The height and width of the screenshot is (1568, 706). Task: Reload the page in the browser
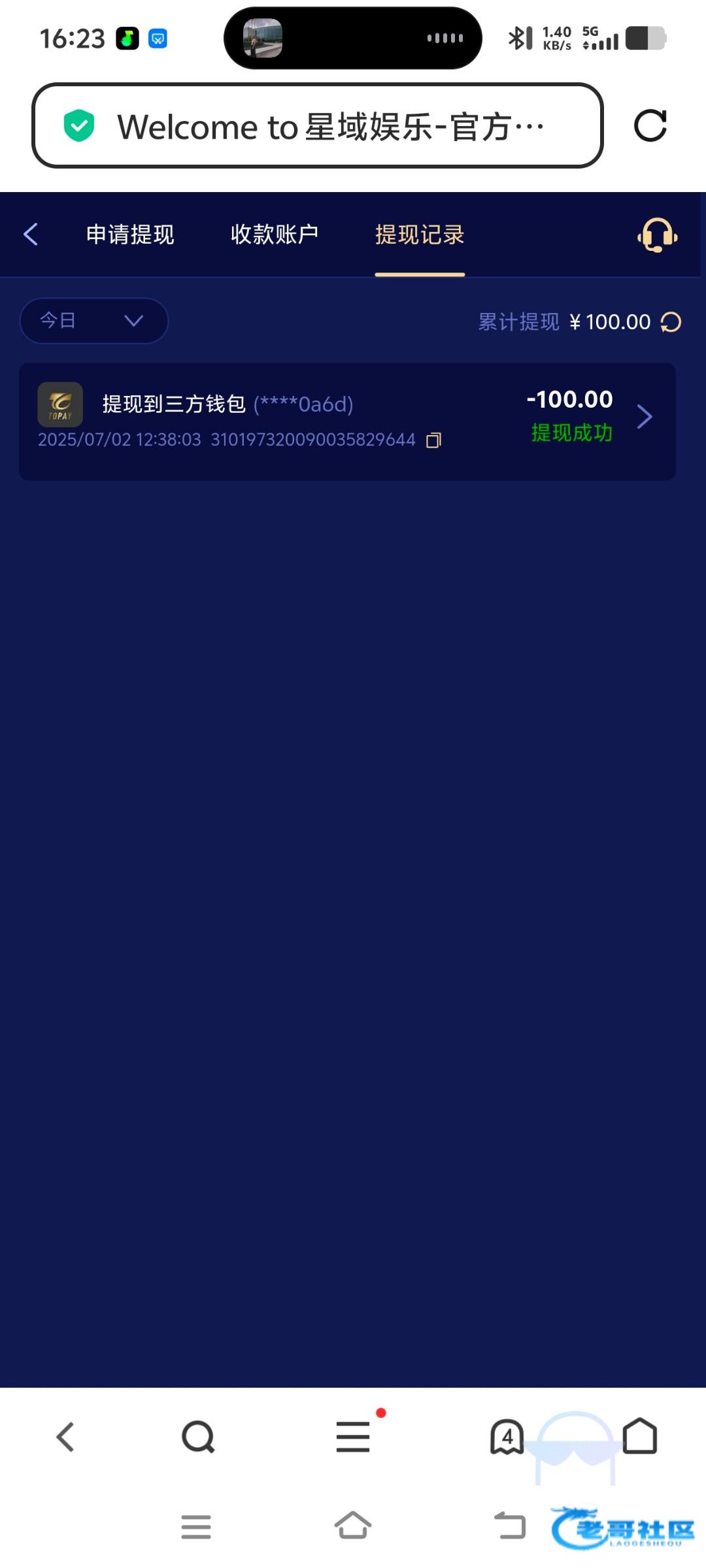[650, 125]
